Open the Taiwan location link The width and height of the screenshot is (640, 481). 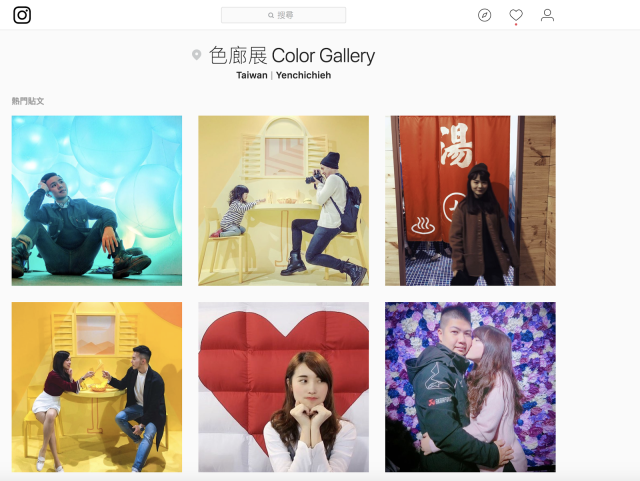[x=251, y=75]
